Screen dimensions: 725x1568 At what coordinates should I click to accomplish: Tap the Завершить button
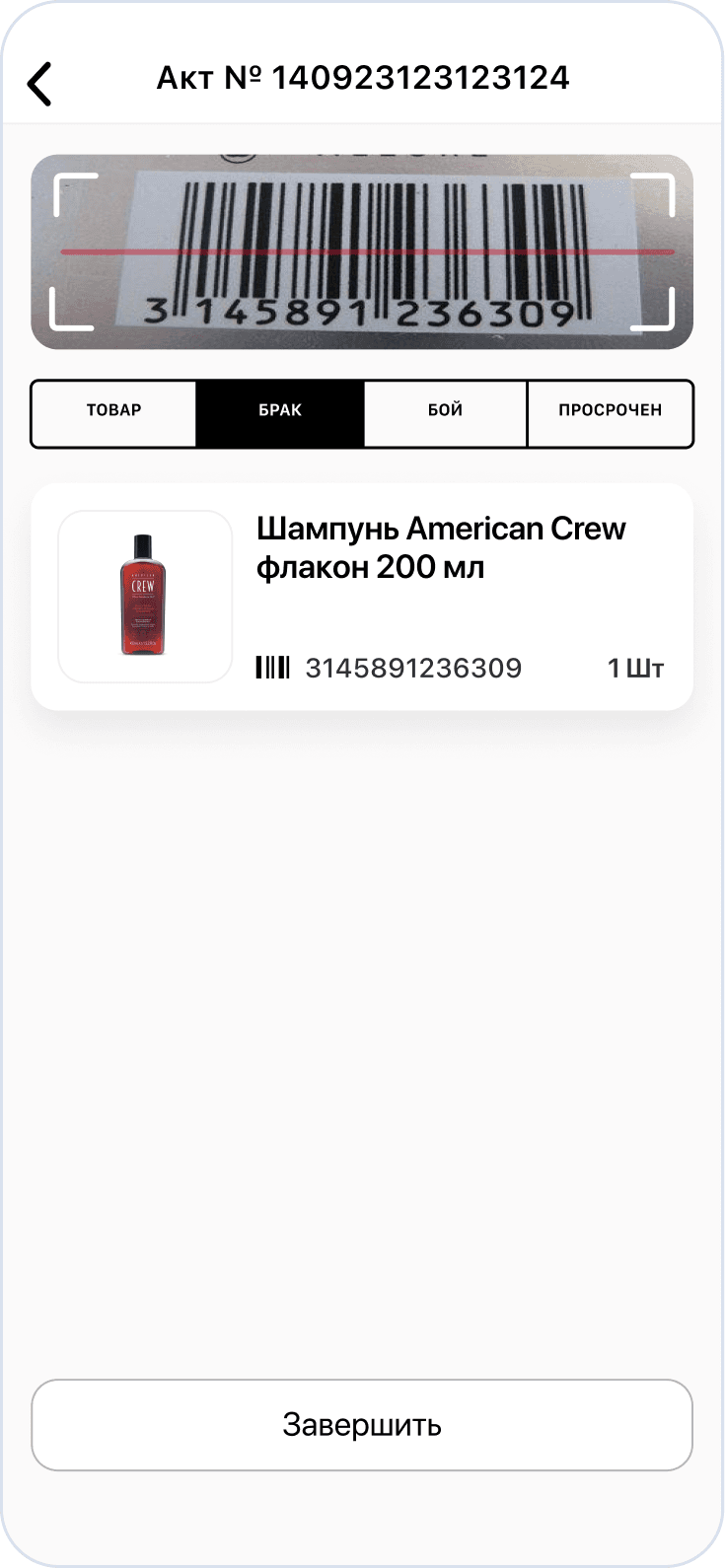point(362,1425)
